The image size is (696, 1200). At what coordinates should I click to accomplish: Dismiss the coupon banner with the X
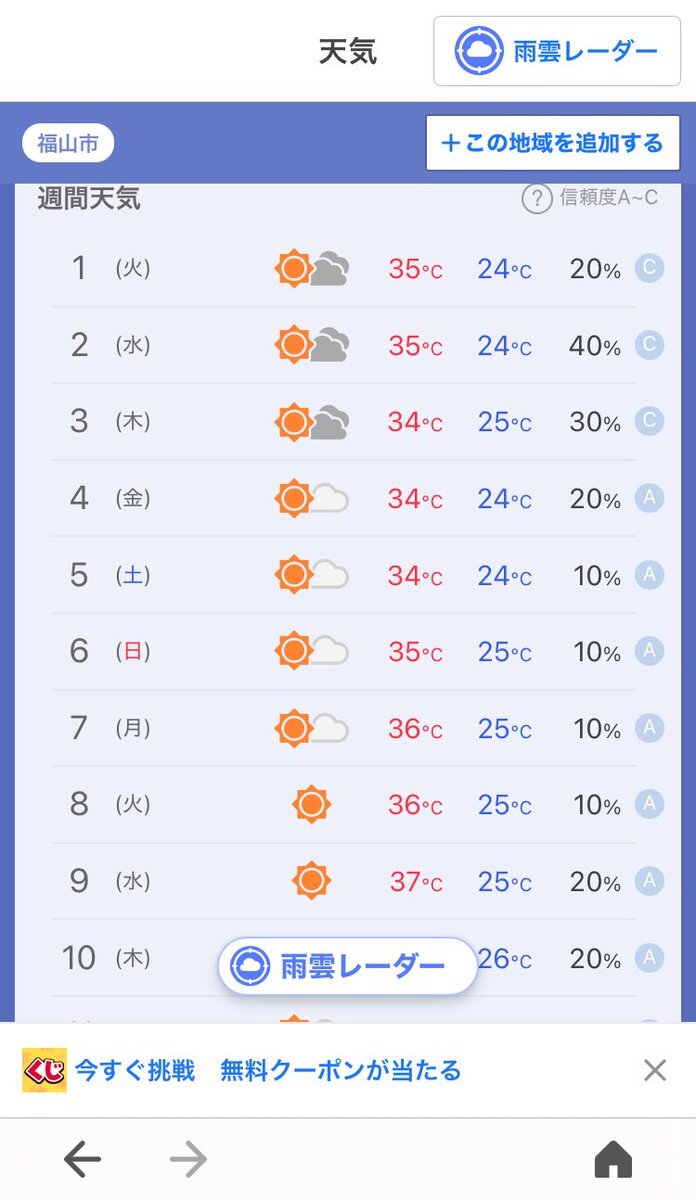655,1071
